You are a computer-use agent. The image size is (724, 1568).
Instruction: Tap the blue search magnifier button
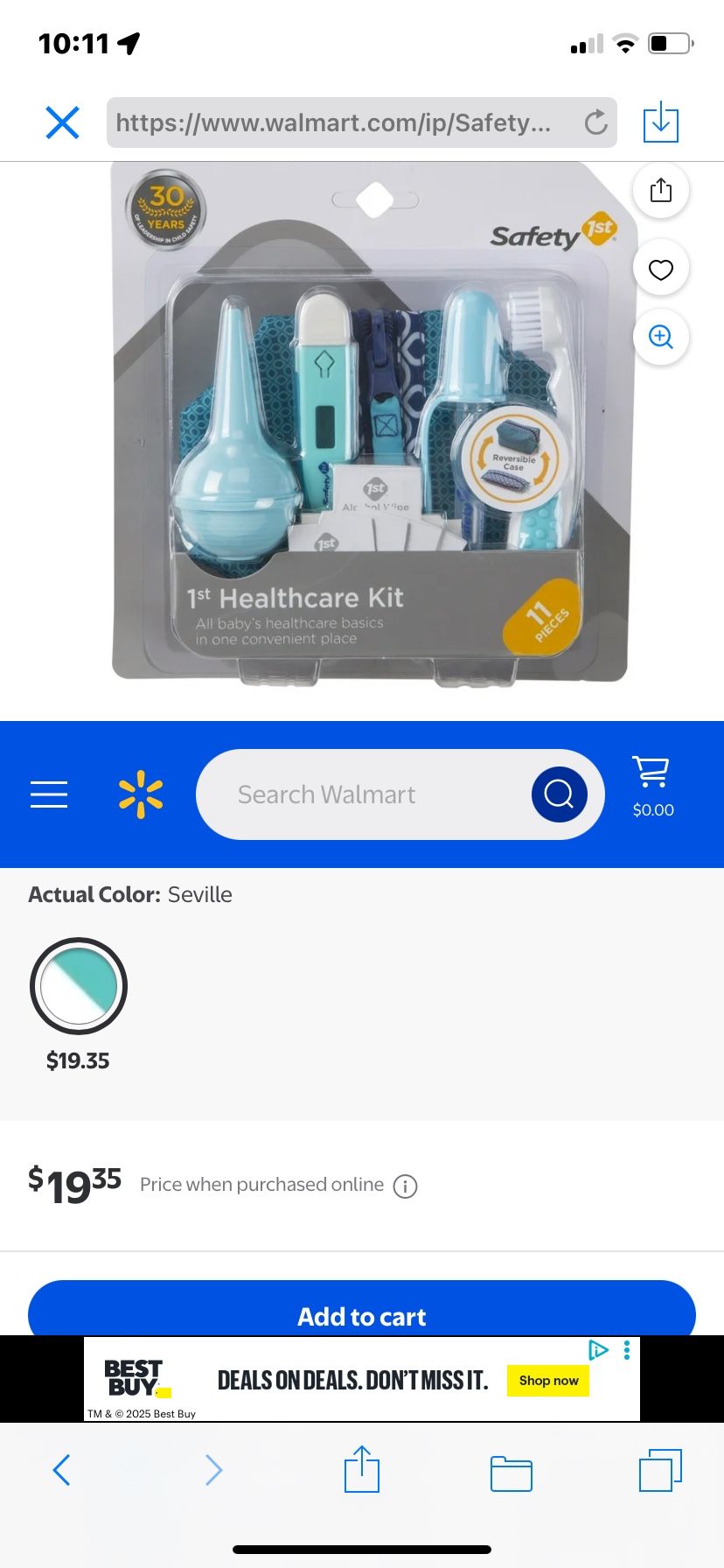559,794
